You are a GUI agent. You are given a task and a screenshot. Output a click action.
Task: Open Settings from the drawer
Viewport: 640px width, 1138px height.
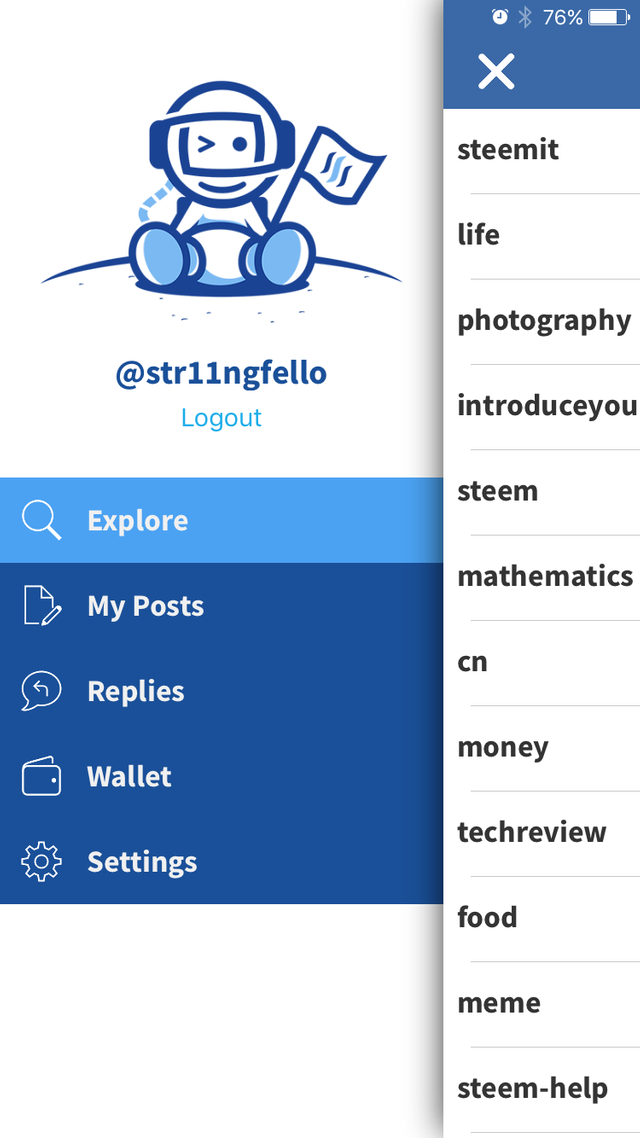[221, 861]
